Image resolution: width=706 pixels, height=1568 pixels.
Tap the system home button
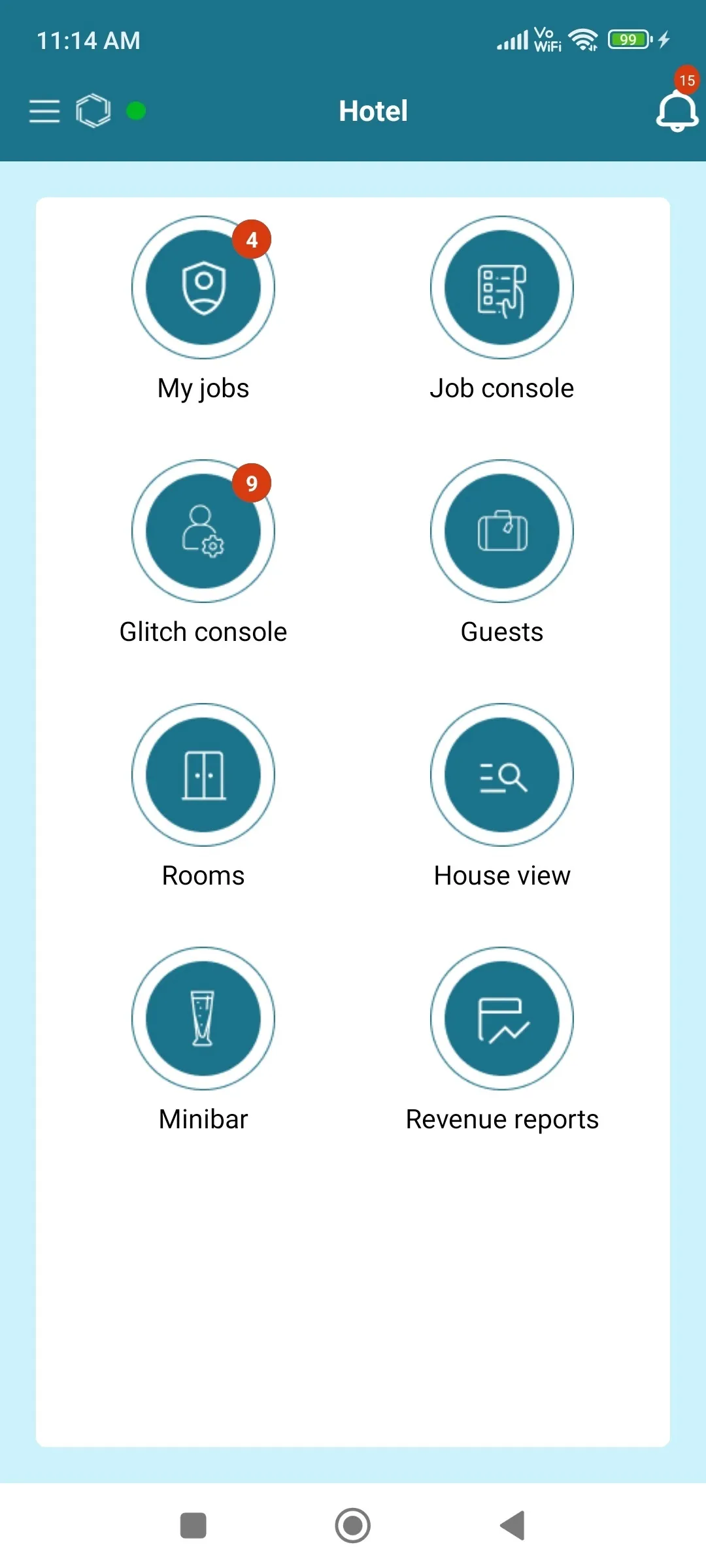[353, 1526]
